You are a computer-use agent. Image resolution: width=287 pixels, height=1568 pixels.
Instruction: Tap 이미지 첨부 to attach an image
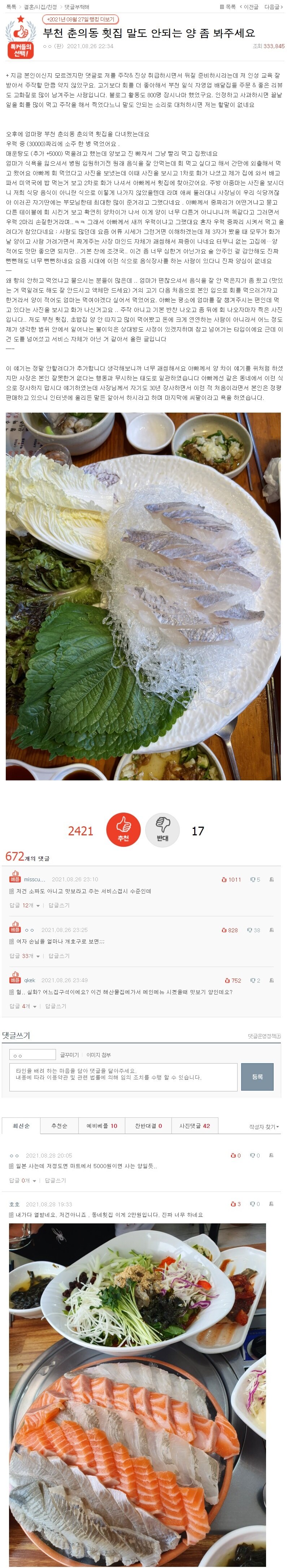99,1055
